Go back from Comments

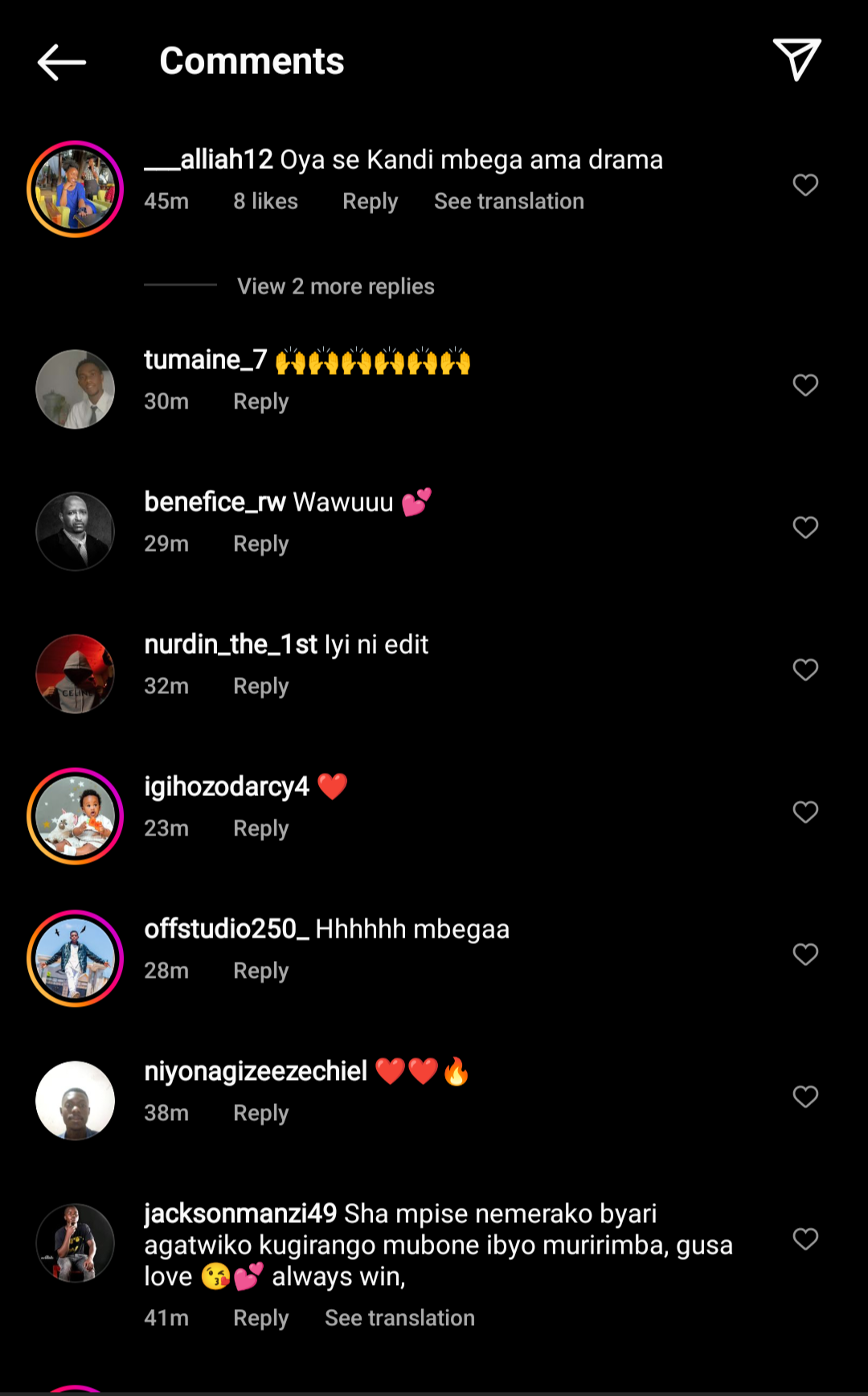tap(62, 62)
